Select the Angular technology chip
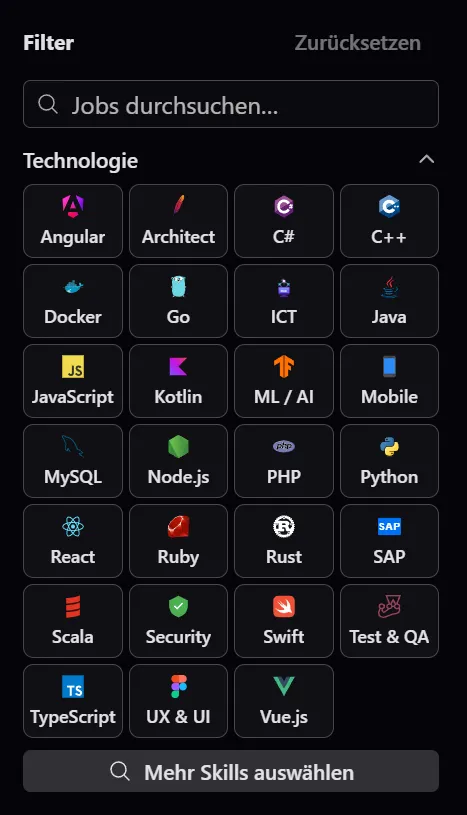The height and width of the screenshot is (815, 467). click(73, 221)
